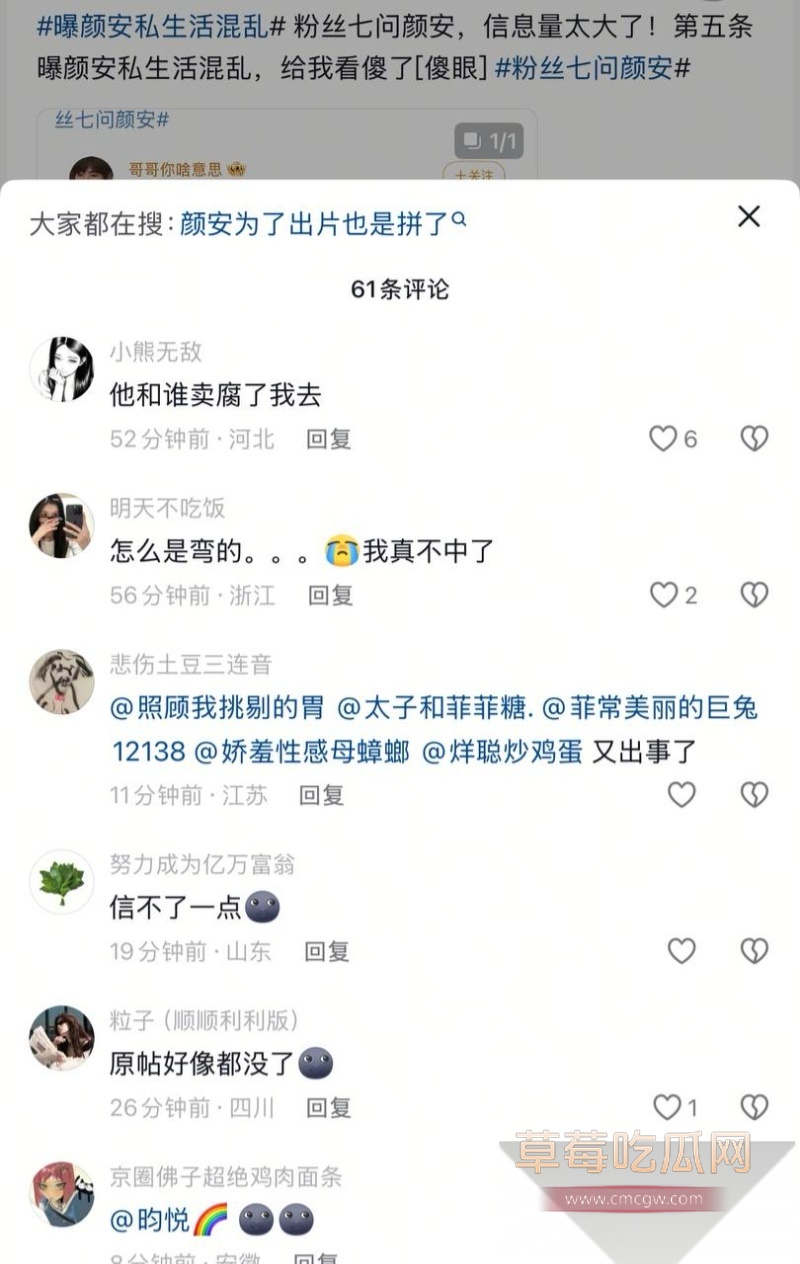Toggle like on 努力成为亿万富翁's comment

682,951
